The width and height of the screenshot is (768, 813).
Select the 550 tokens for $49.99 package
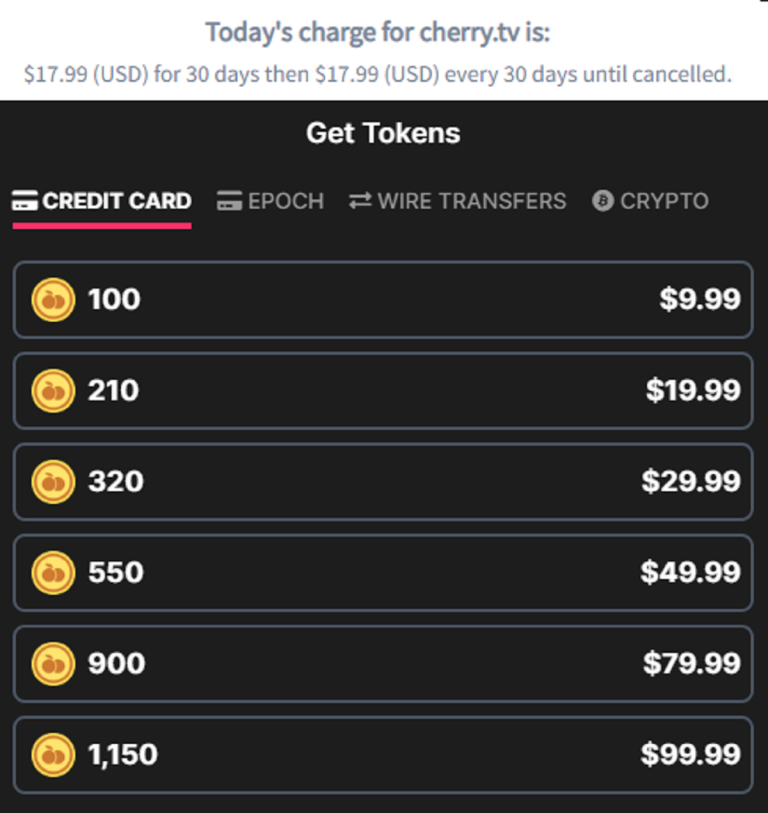coord(384,572)
